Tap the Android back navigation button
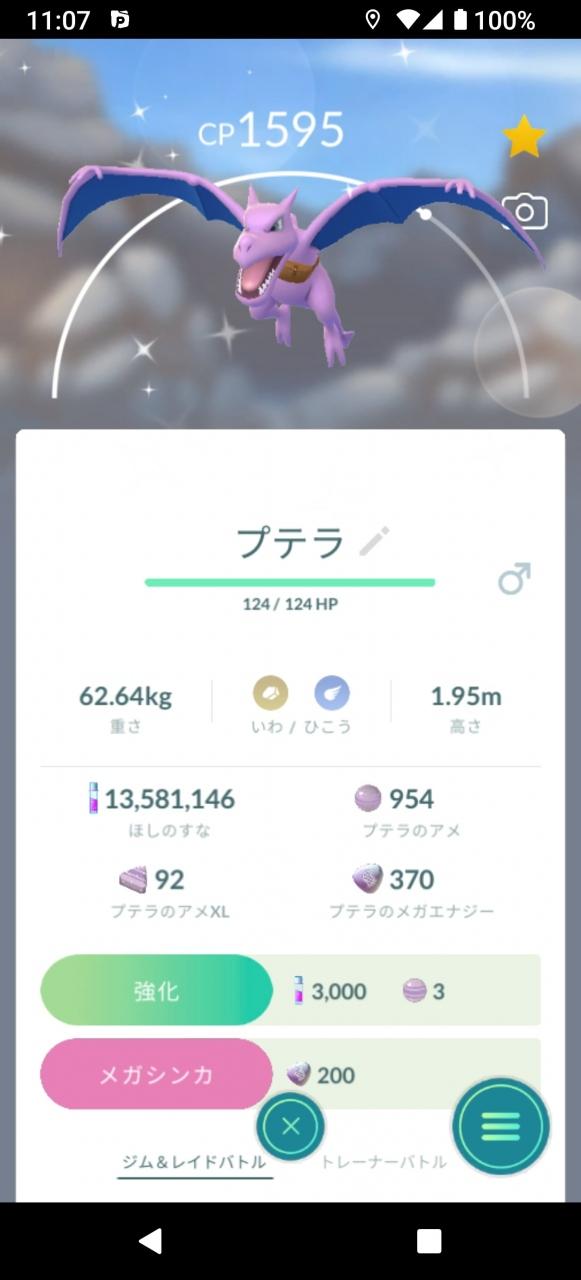The width and height of the screenshot is (581, 1280). [x=151, y=1241]
